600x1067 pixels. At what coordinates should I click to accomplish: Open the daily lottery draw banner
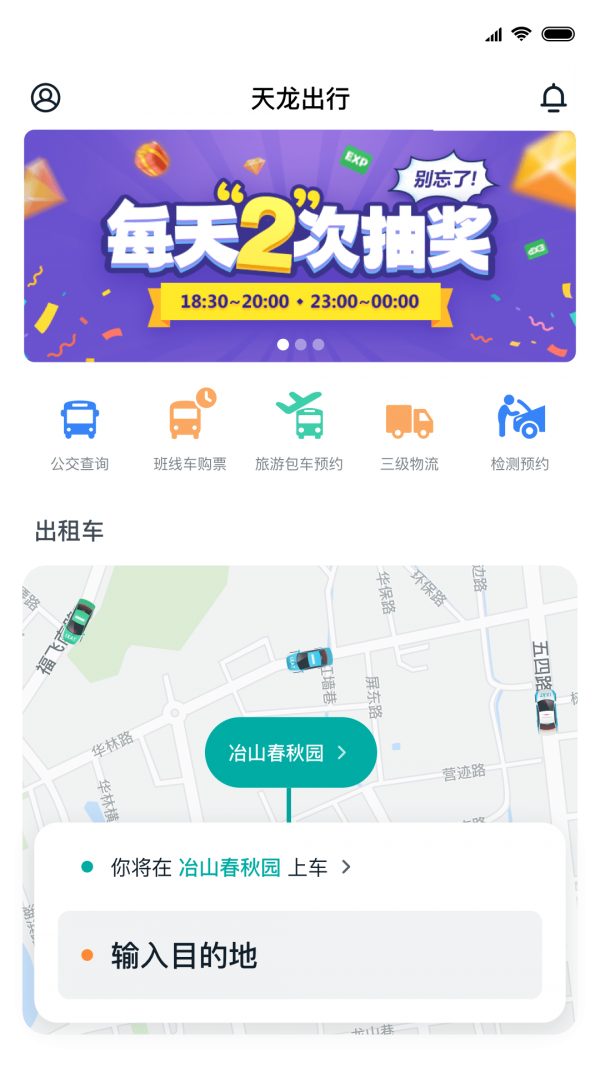pyautogui.click(x=300, y=246)
